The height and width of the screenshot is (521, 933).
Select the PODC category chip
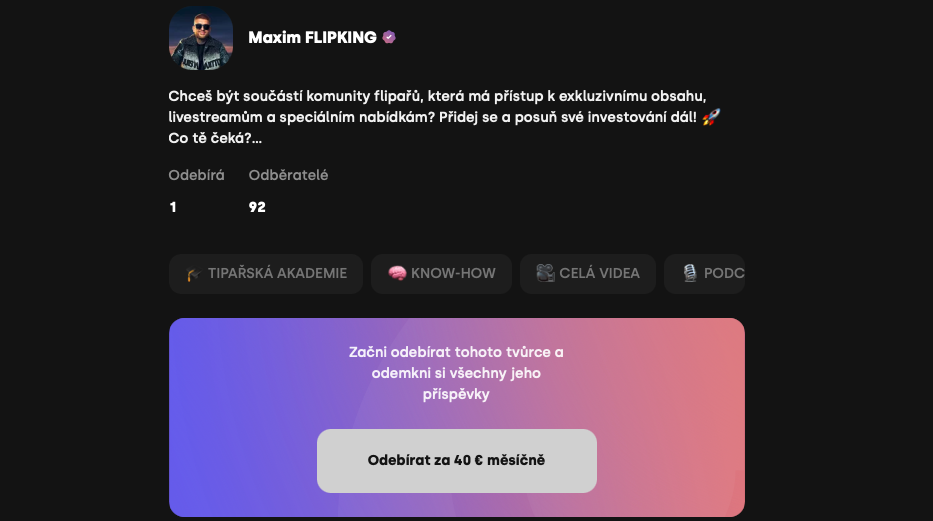click(x=706, y=273)
